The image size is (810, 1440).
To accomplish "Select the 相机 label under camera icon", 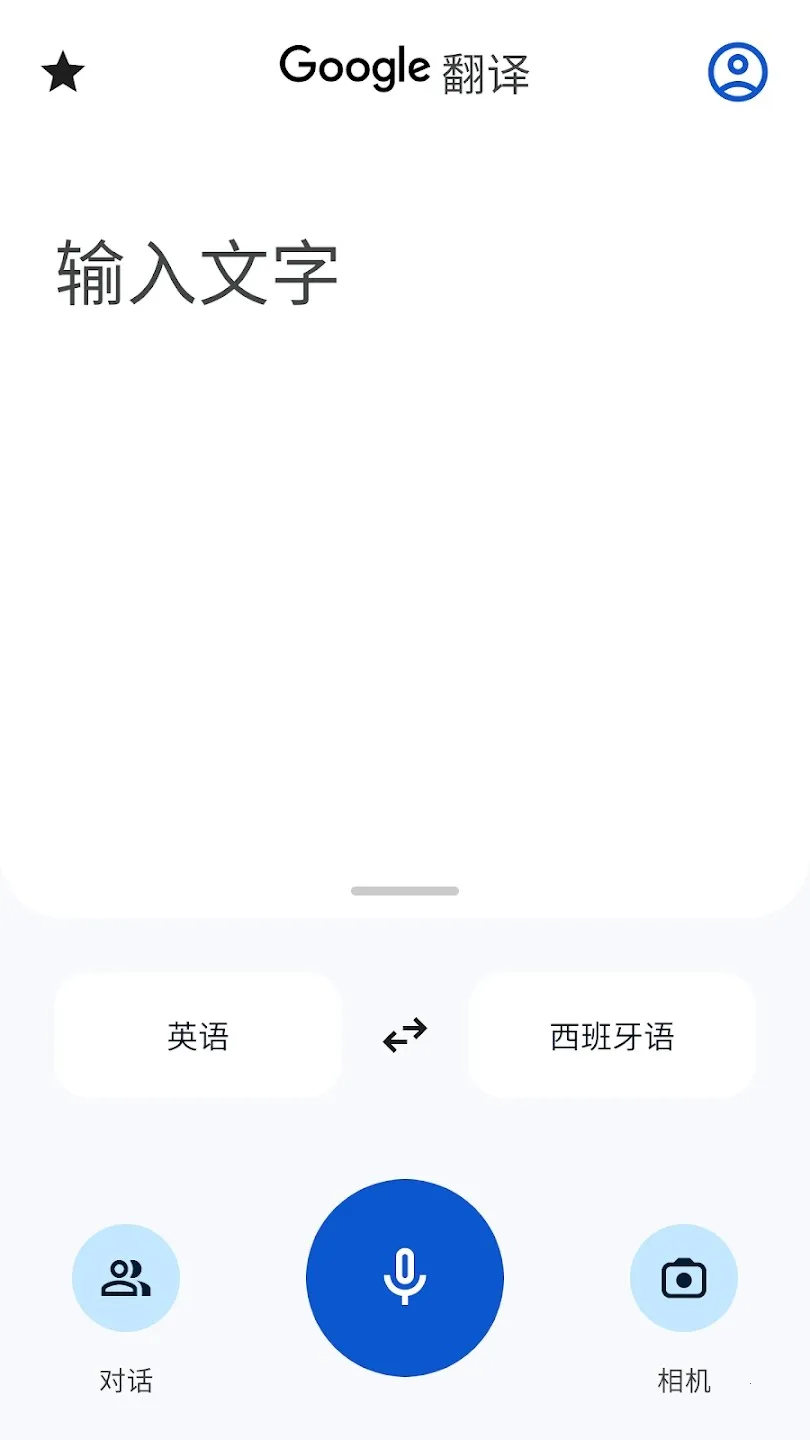I will coord(684,1381).
